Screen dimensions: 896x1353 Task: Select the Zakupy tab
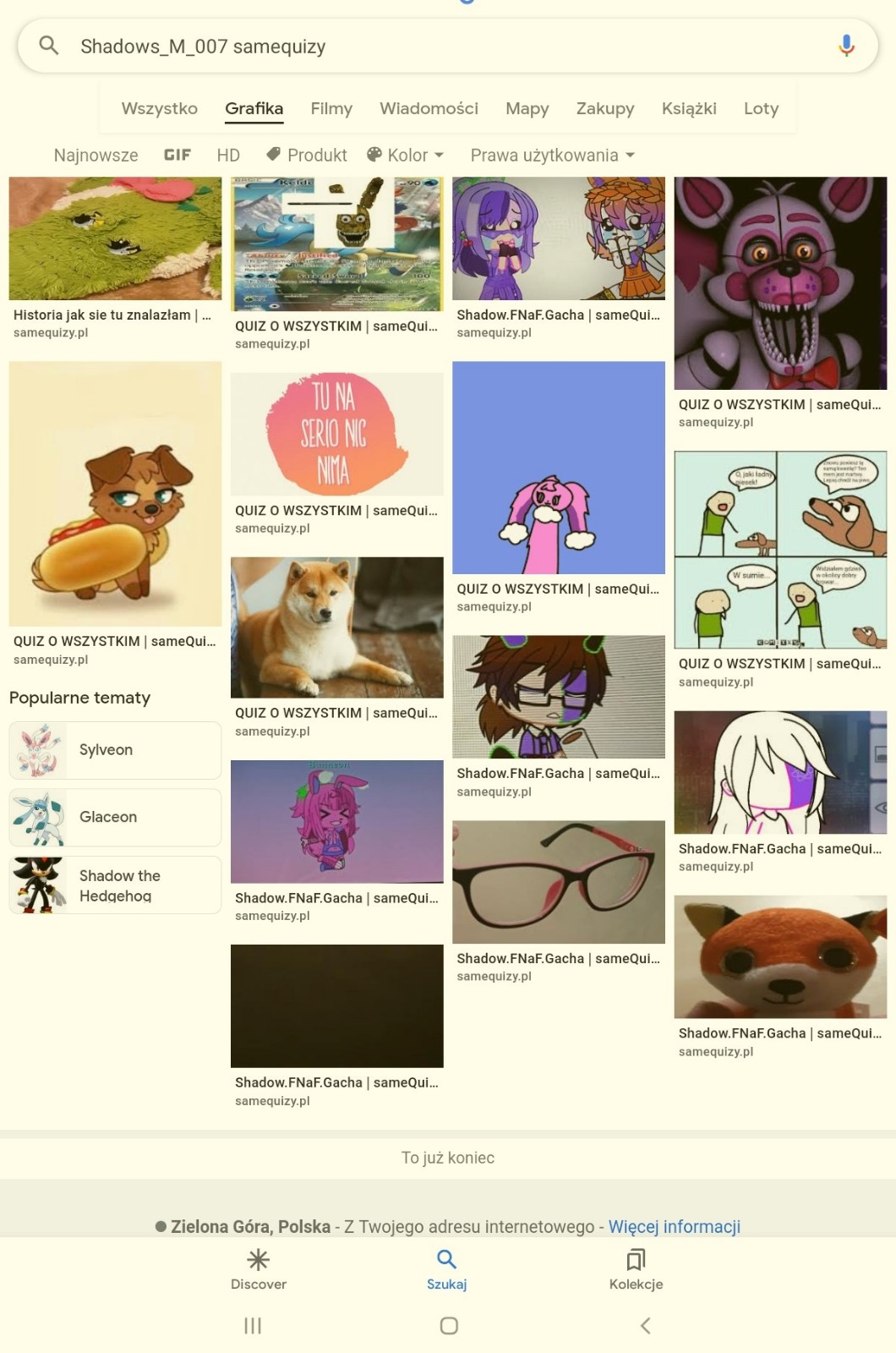pyautogui.click(x=604, y=108)
